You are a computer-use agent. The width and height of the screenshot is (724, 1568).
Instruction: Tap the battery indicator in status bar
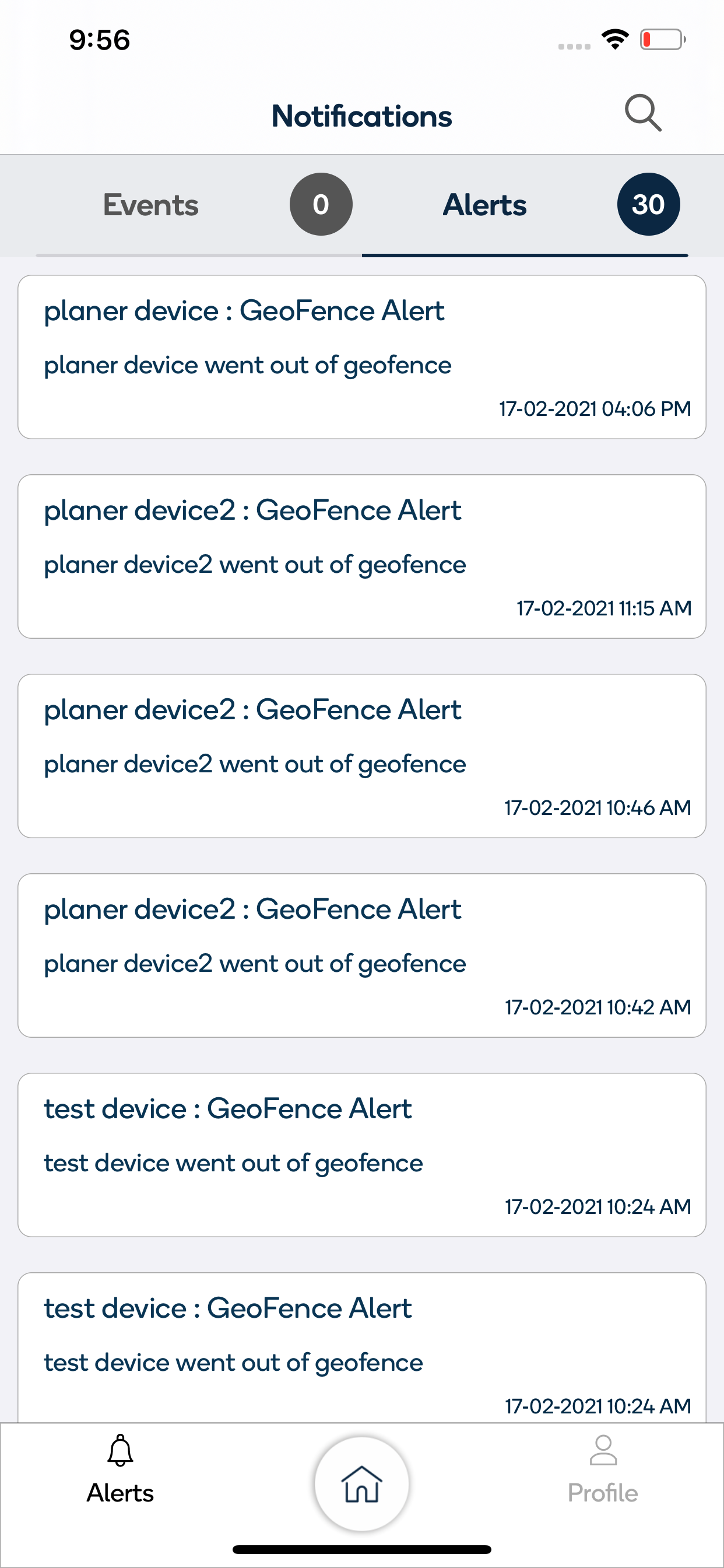(660, 38)
